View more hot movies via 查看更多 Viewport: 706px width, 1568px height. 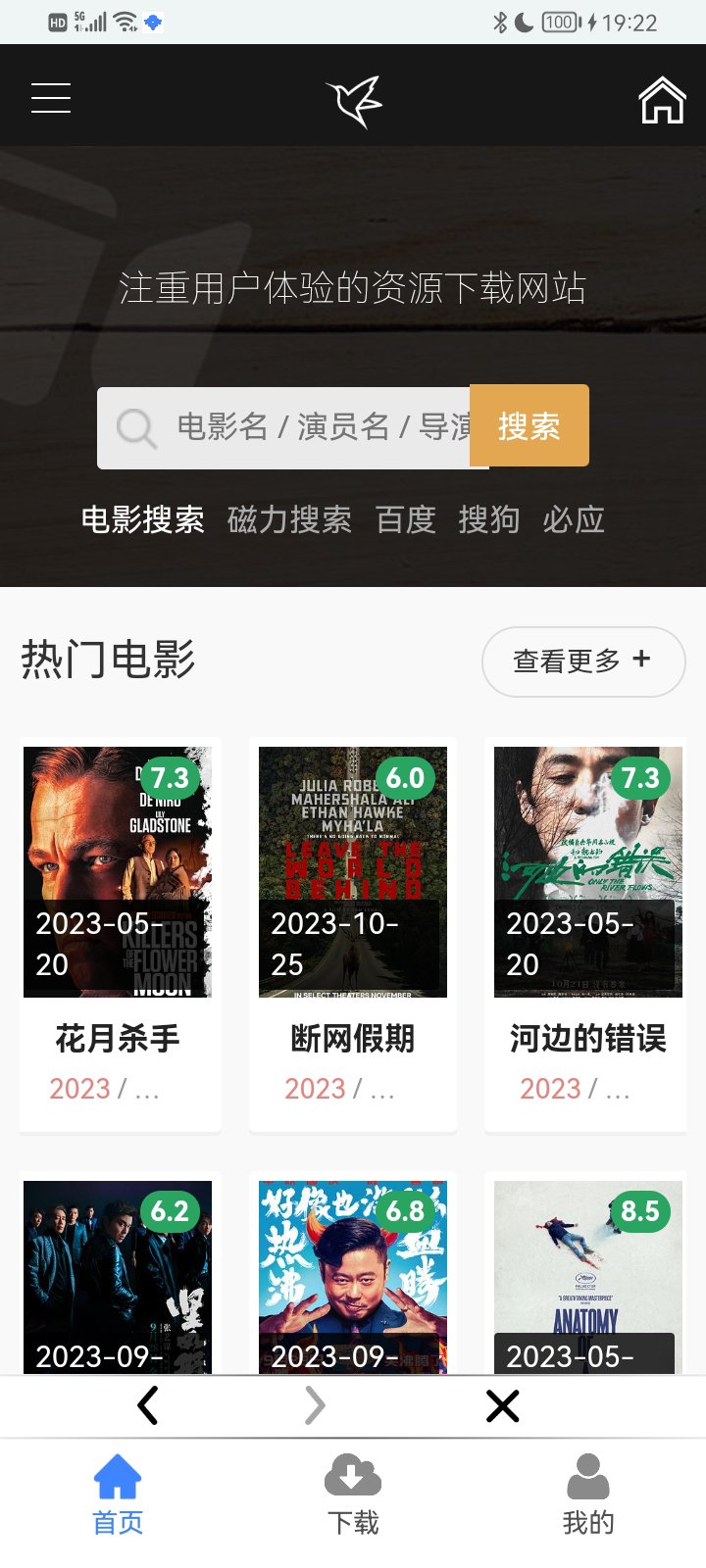pos(582,661)
